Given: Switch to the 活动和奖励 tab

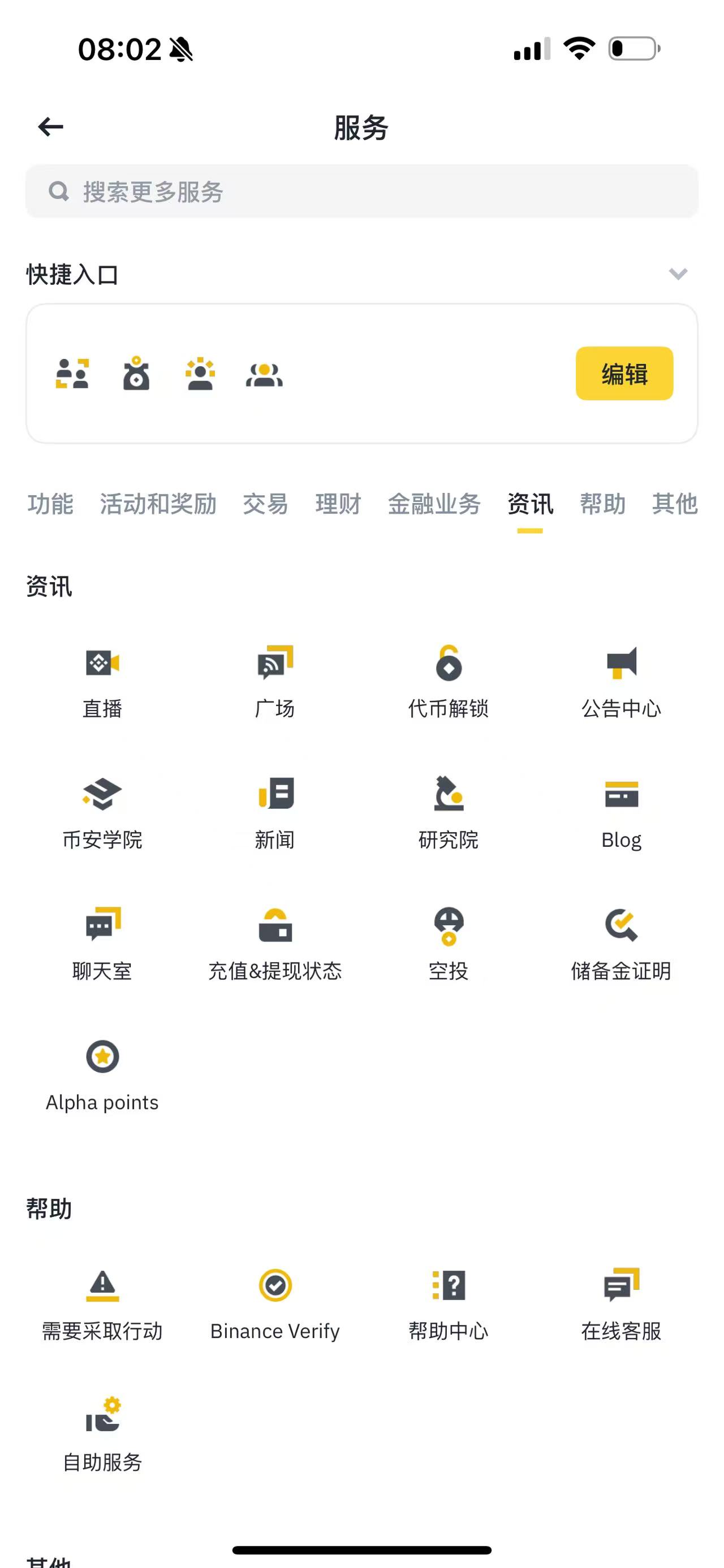Looking at the screenshot, I should pyautogui.click(x=158, y=504).
